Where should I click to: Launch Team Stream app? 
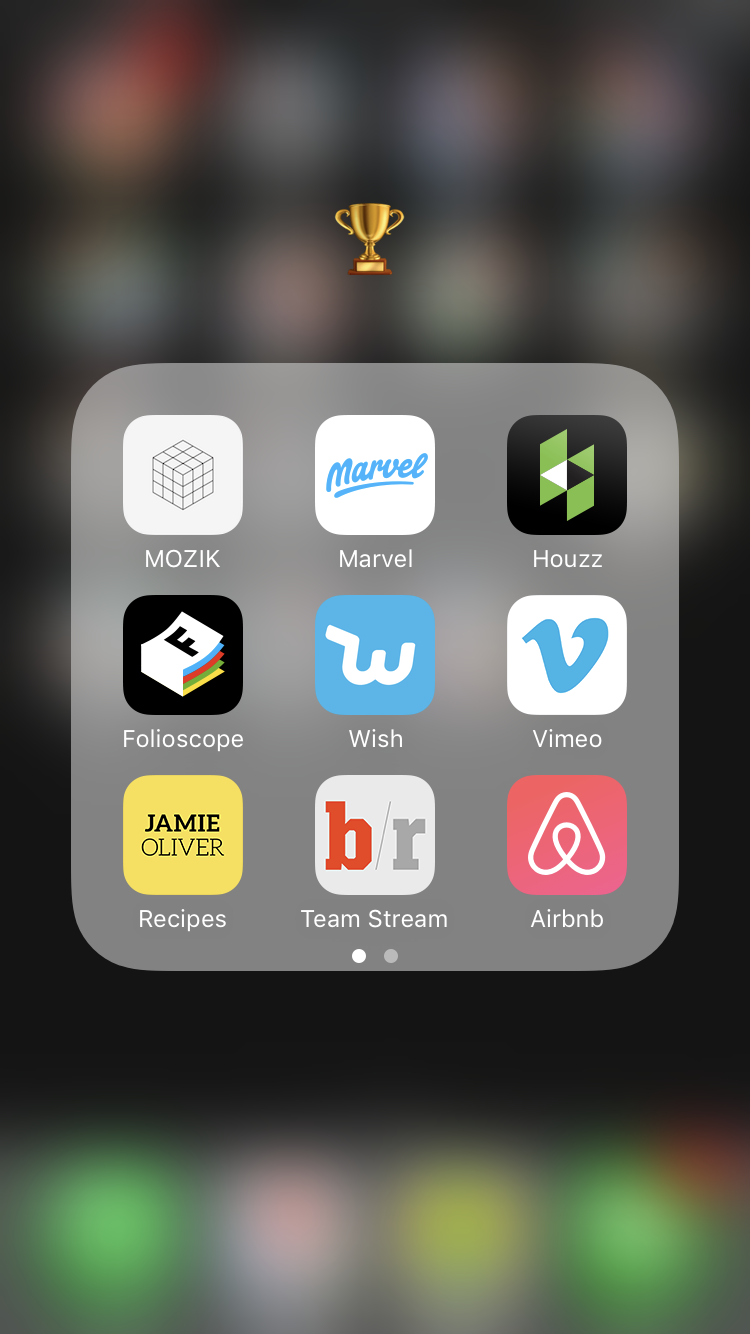[x=375, y=835]
